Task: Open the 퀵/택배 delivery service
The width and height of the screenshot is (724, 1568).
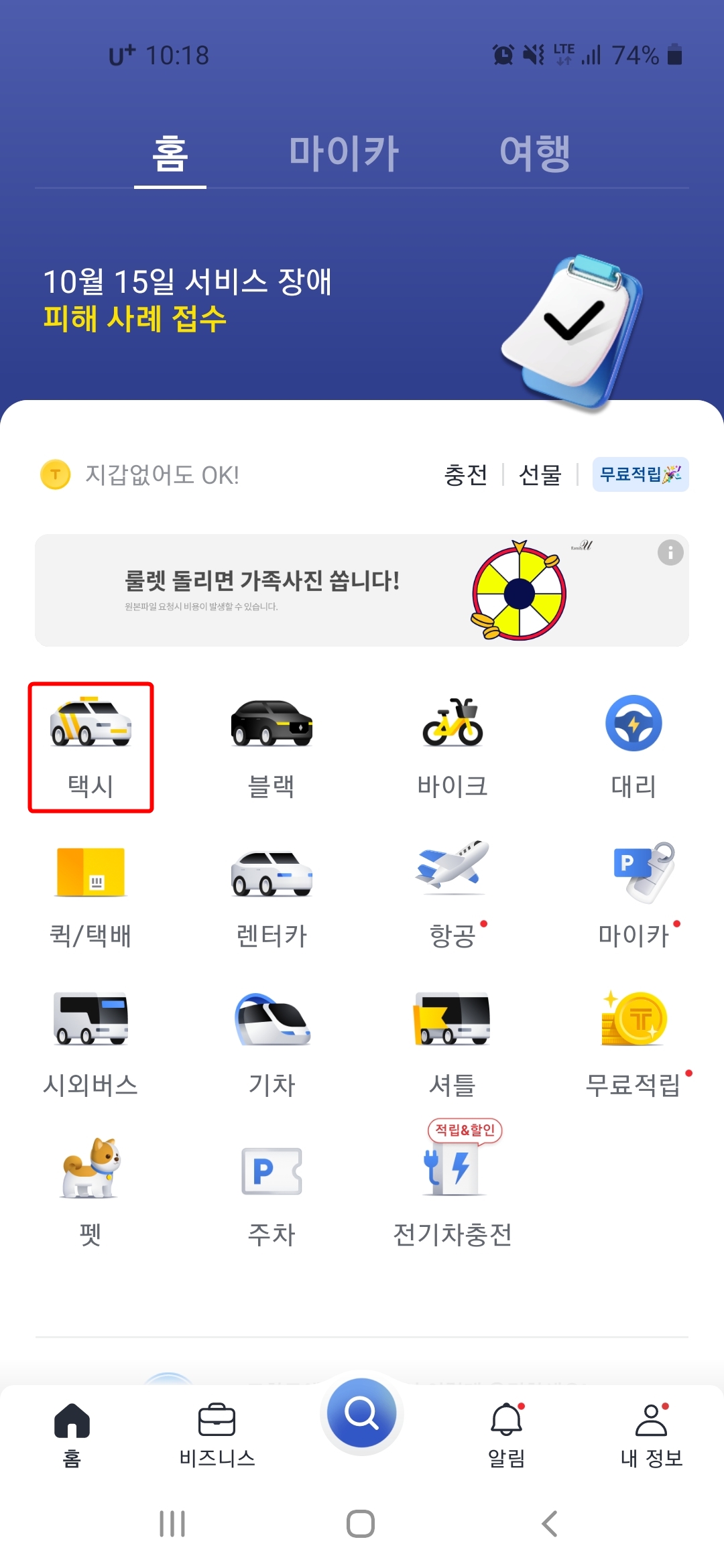Action: pyautogui.click(x=90, y=898)
